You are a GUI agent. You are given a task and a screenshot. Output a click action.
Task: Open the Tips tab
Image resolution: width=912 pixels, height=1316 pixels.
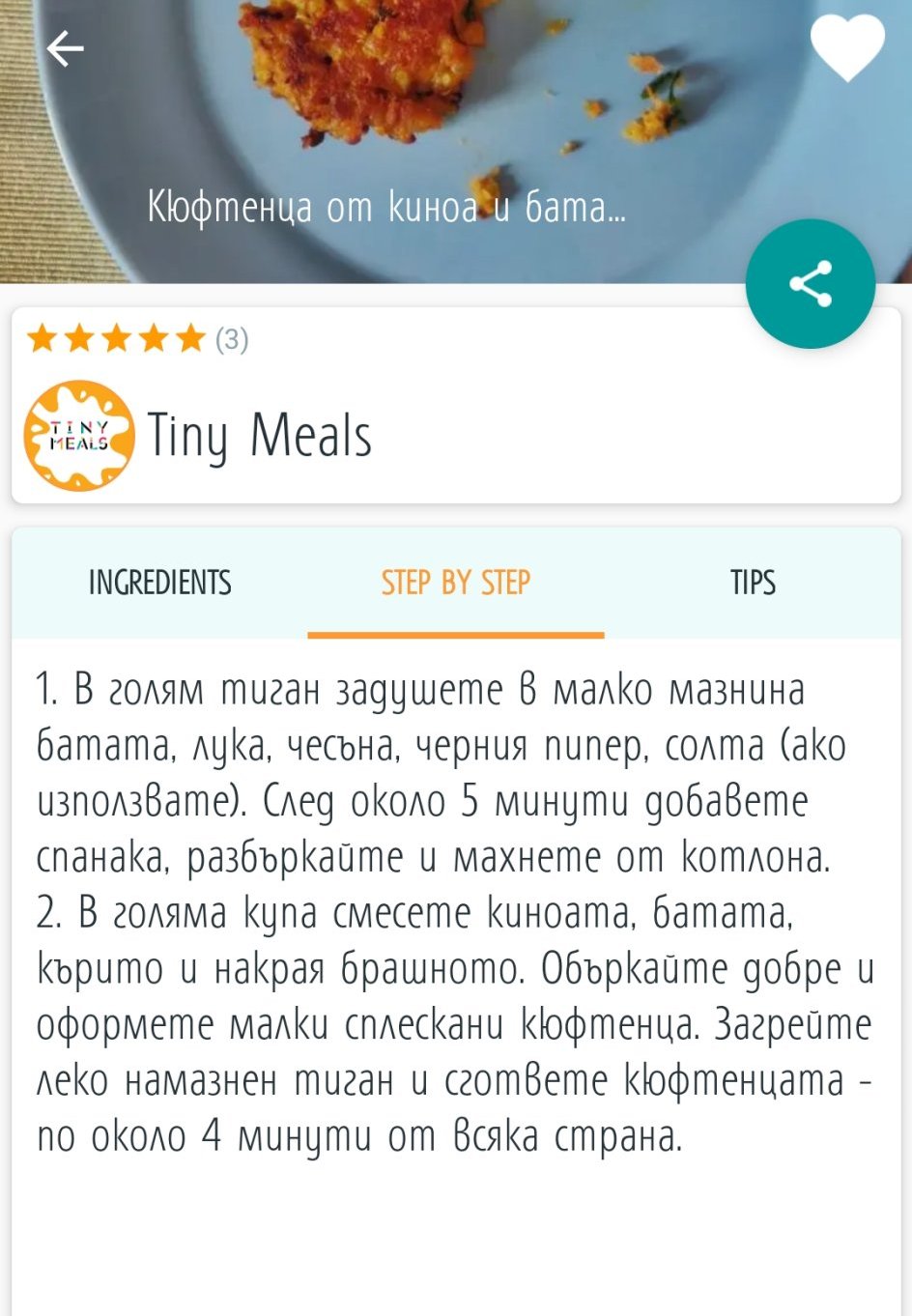tap(753, 583)
